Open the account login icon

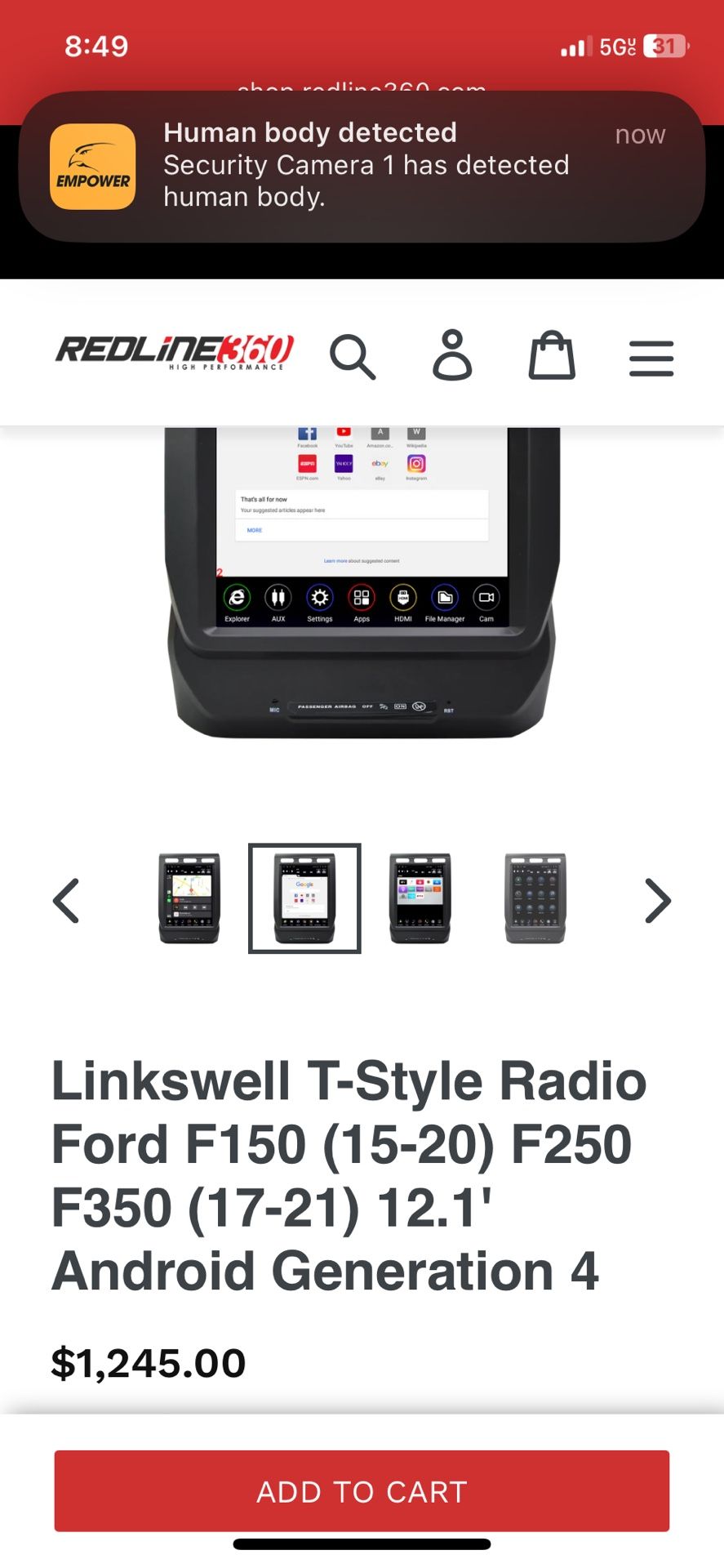coord(452,356)
